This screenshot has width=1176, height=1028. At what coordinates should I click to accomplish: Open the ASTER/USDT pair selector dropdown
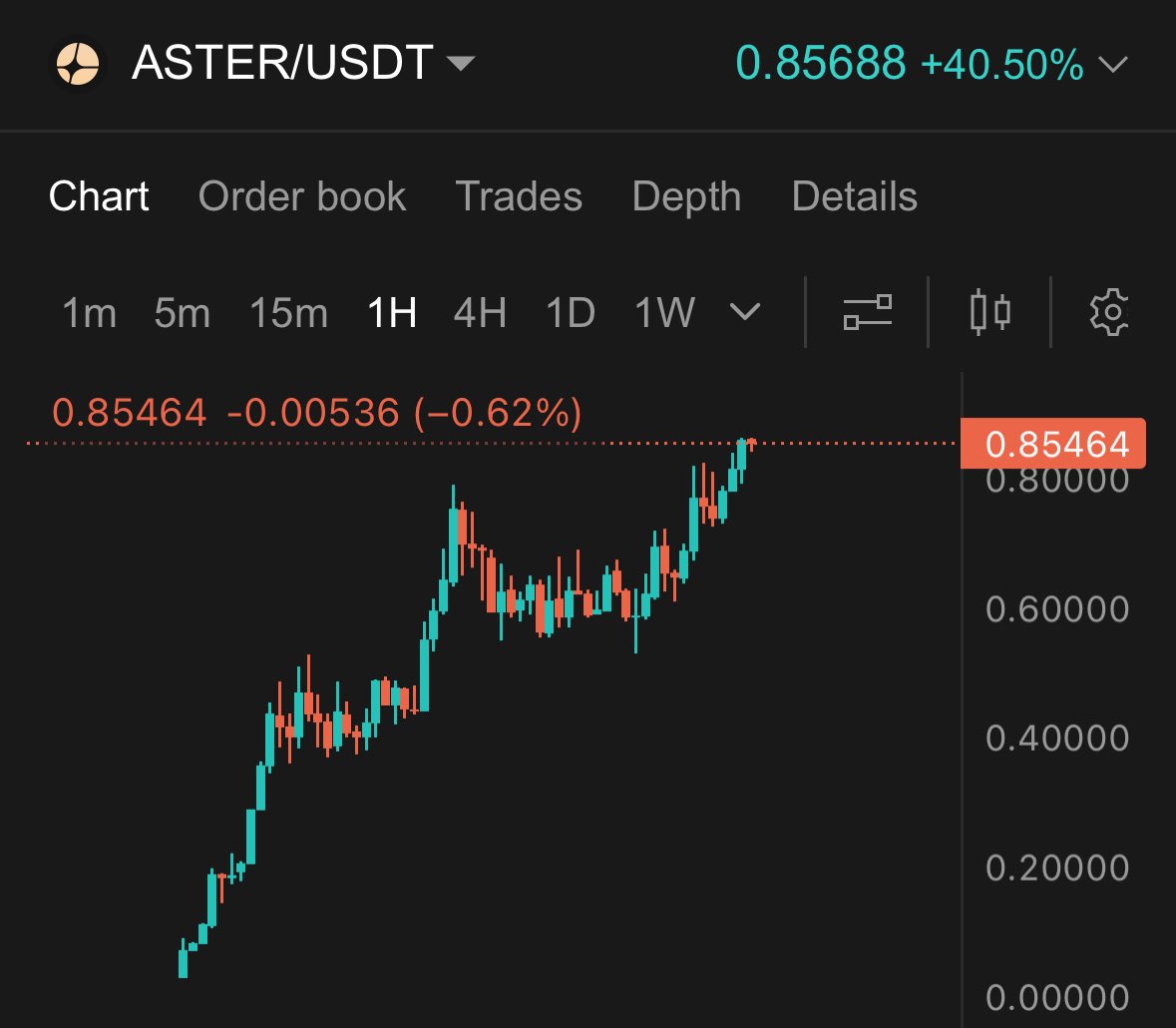click(x=460, y=65)
